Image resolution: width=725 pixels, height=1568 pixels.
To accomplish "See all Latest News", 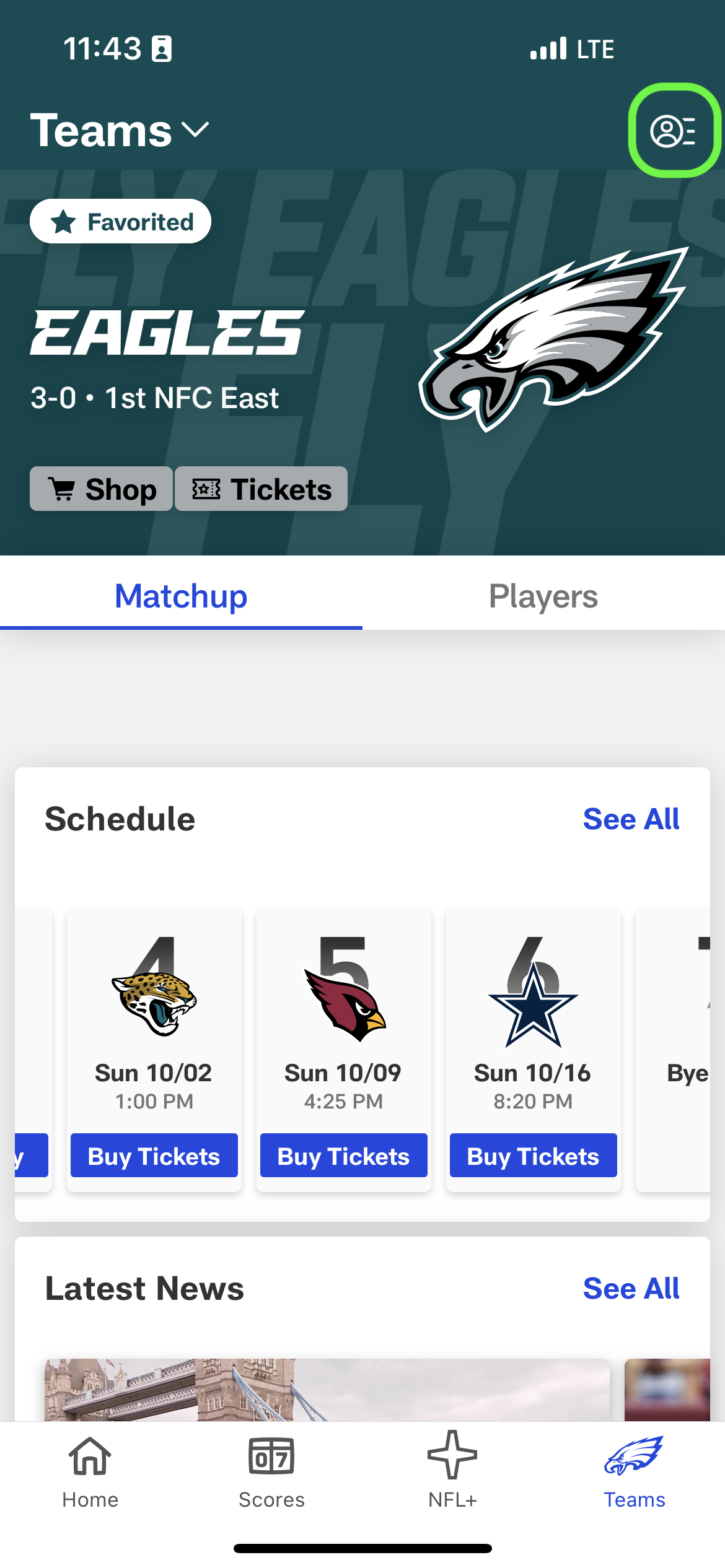I will click(631, 1288).
